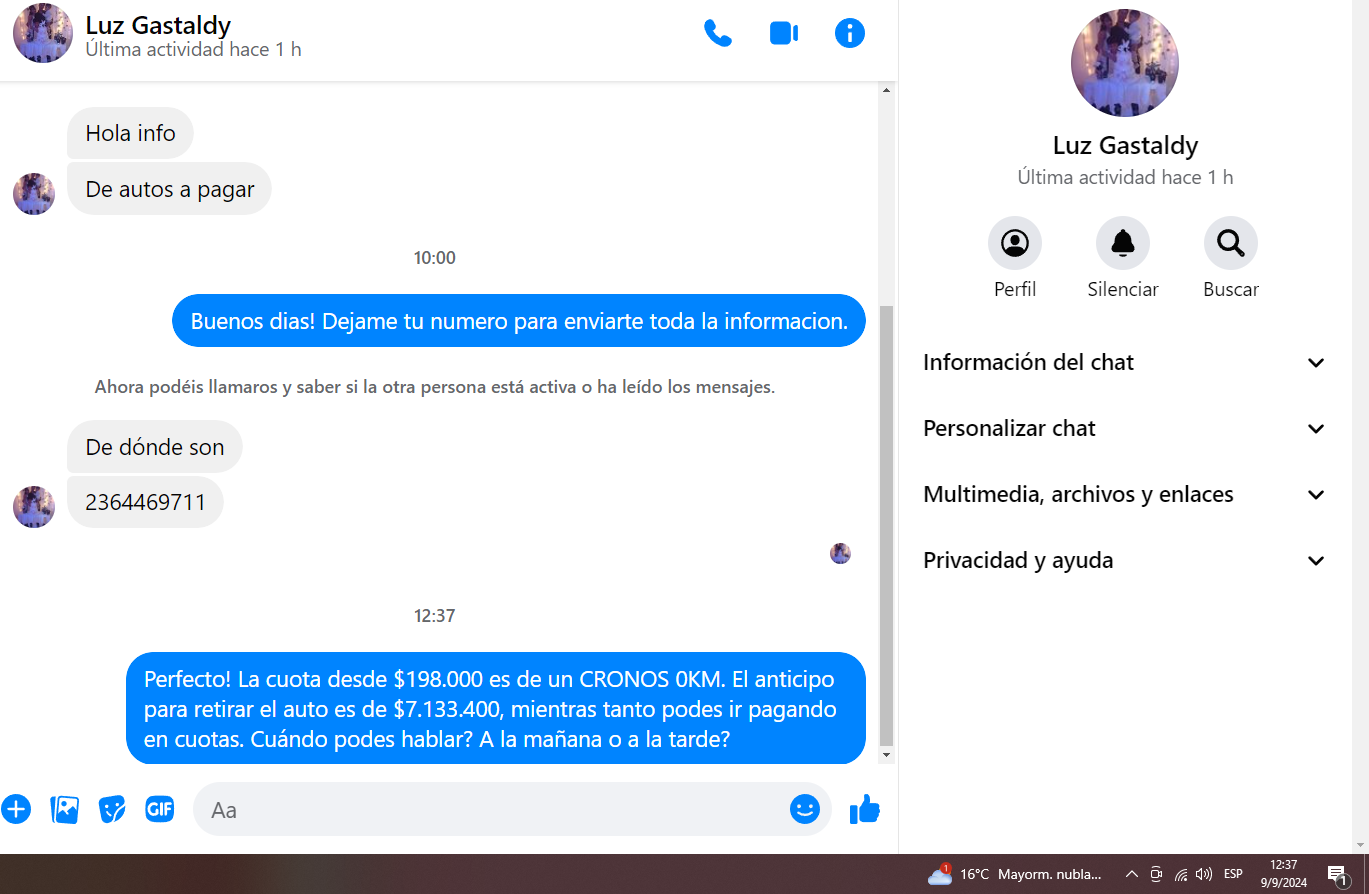Image resolution: width=1369 pixels, height=894 pixels.
Task: Start a video call with Luz
Action: tap(784, 33)
